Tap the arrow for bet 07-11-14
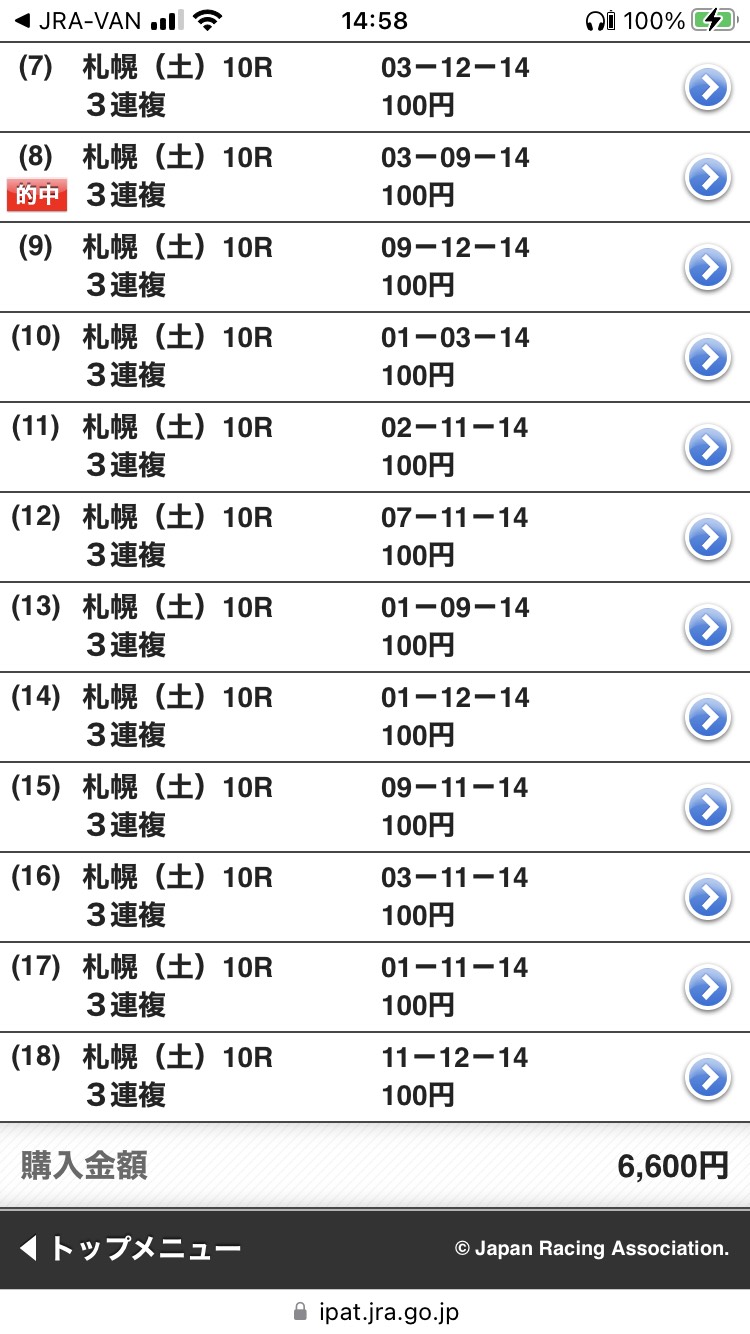Viewport: 750px width, 1334px height. tap(708, 538)
